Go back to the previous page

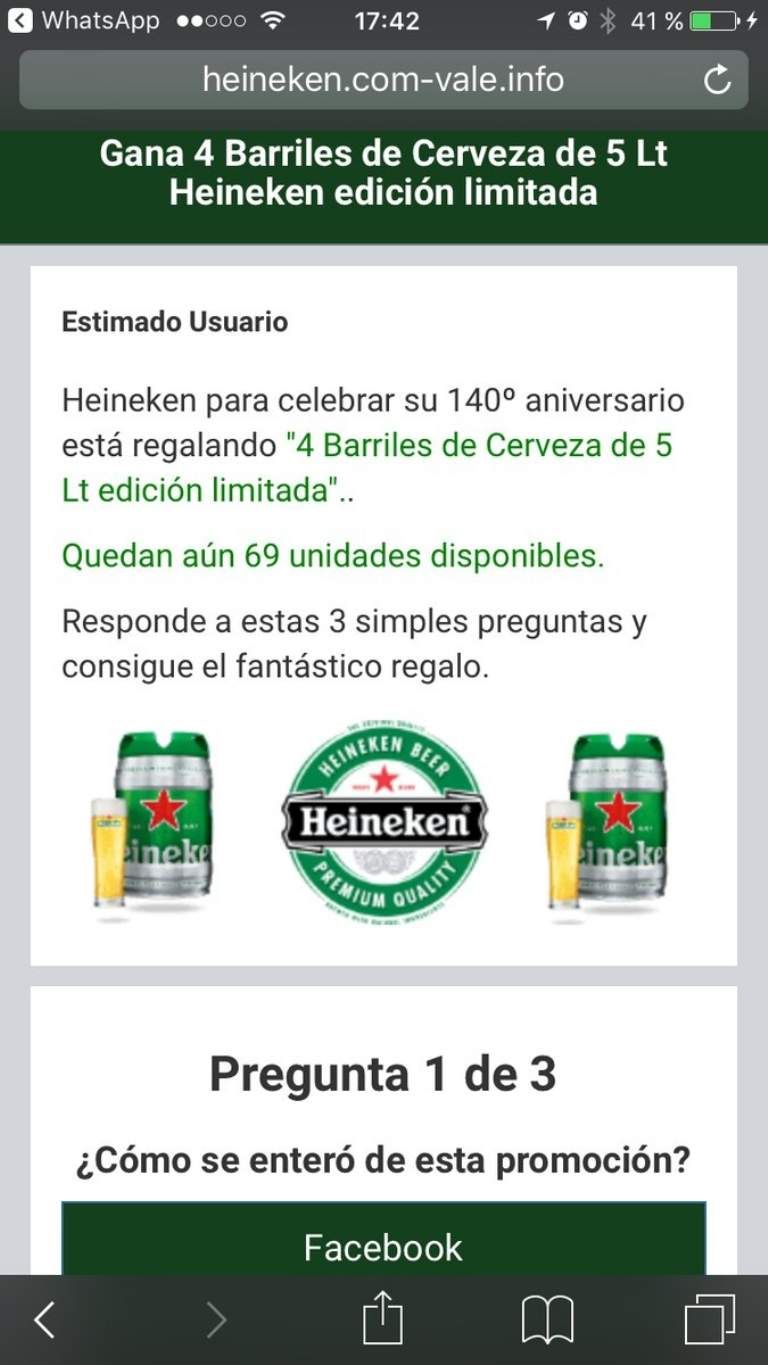[45, 1320]
